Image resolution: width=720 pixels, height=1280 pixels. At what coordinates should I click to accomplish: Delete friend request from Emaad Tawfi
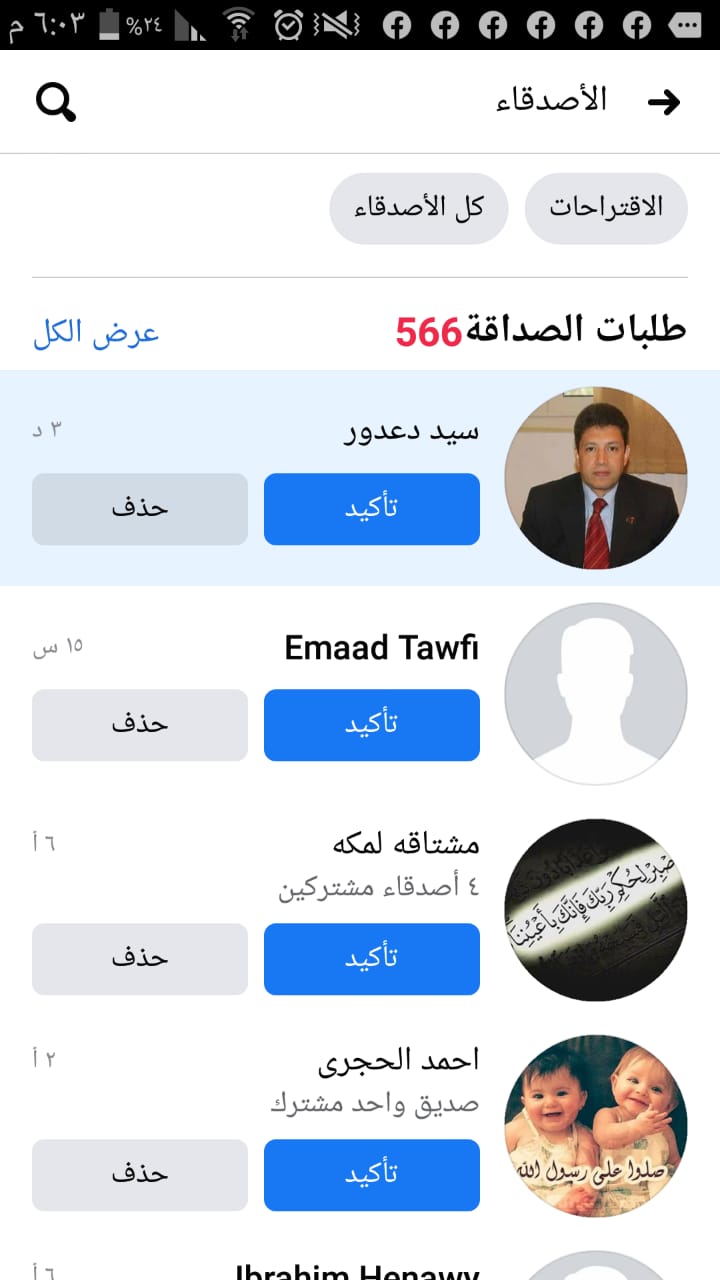140,724
